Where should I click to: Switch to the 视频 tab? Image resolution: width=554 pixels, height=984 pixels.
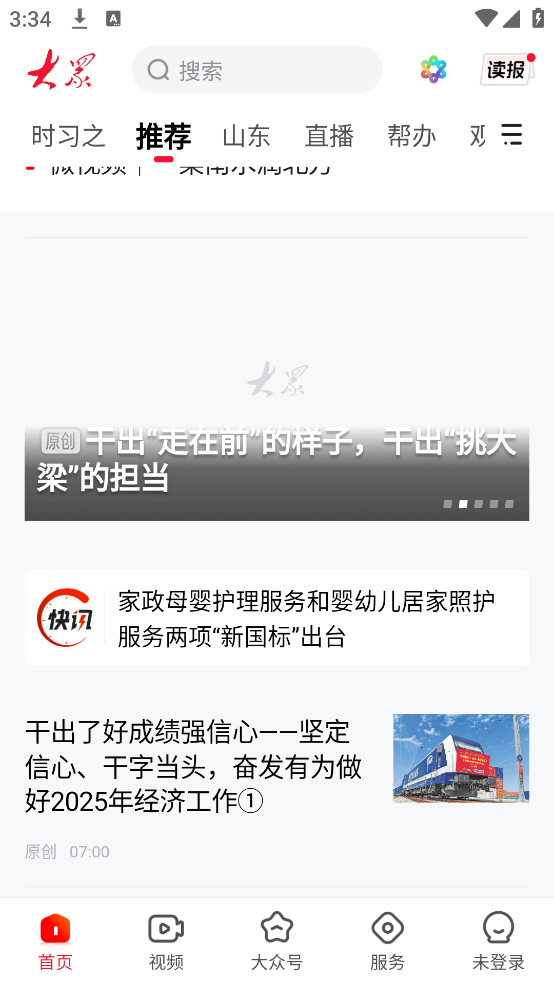(x=166, y=941)
